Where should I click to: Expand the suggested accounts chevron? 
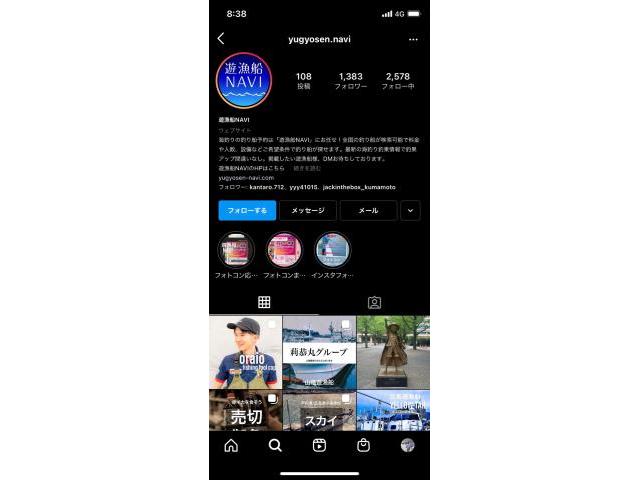click(x=410, y=211)
